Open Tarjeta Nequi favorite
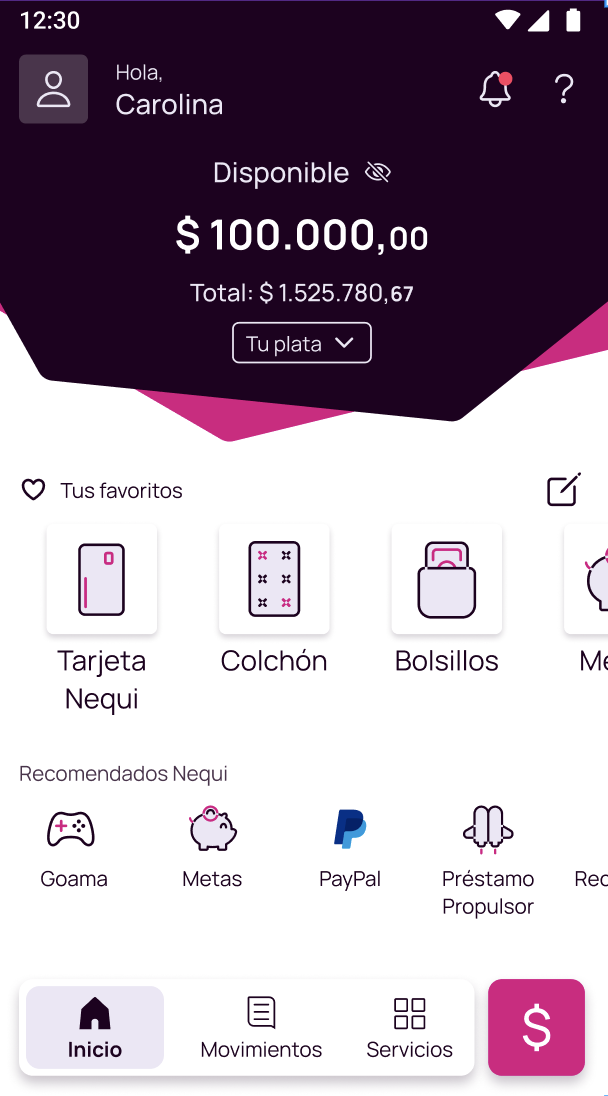 pyautogui.click(x=102, y=580)
